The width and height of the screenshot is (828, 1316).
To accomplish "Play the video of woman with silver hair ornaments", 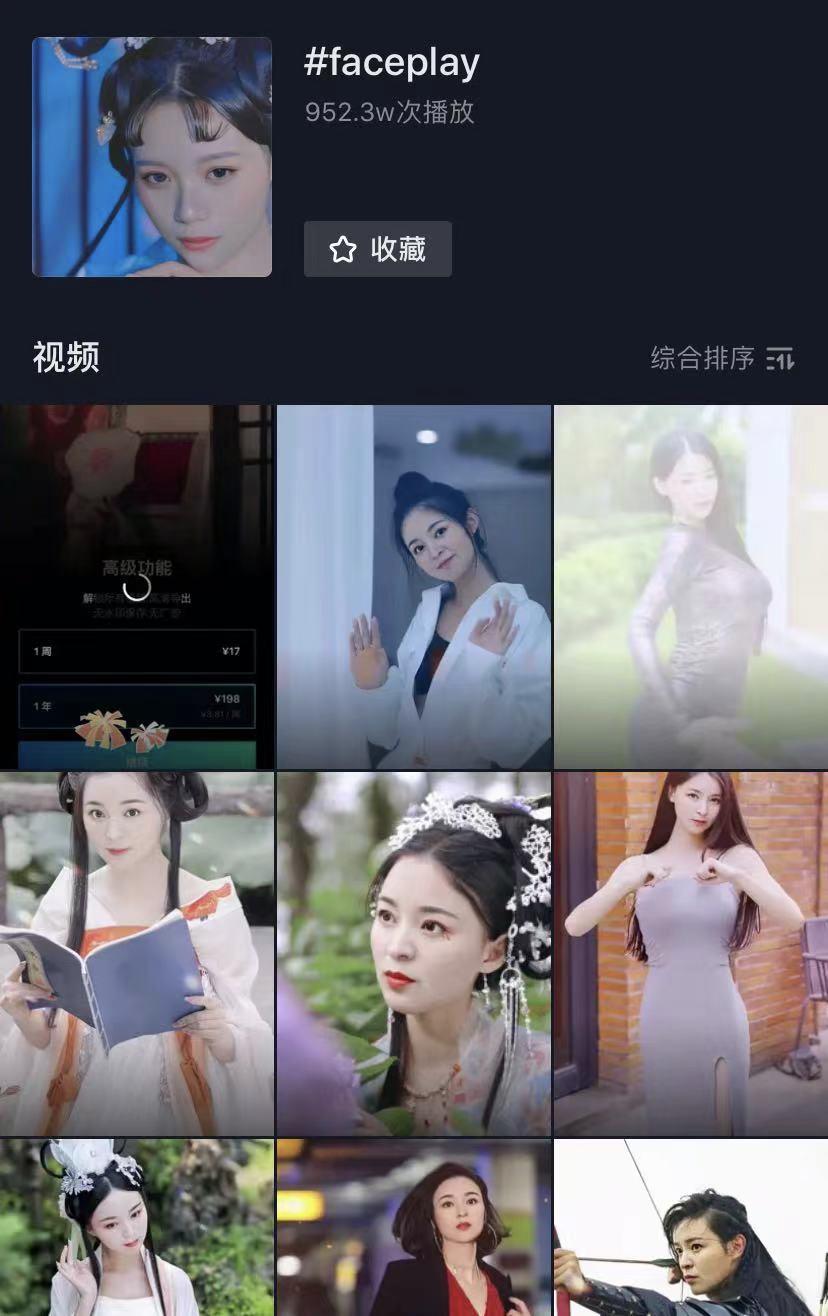I will pyautogui.click(x=413, y=954).
